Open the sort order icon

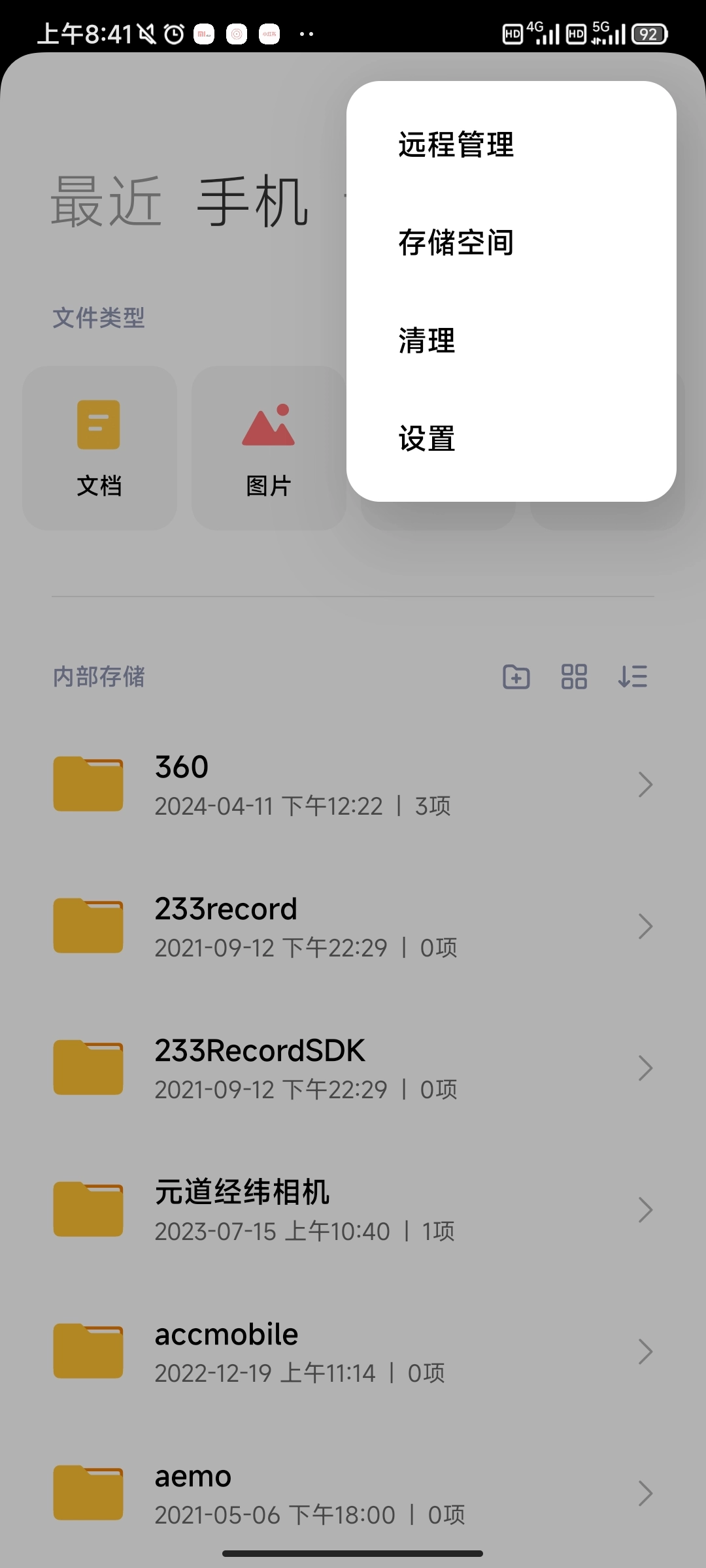click(x=633, y=678)
